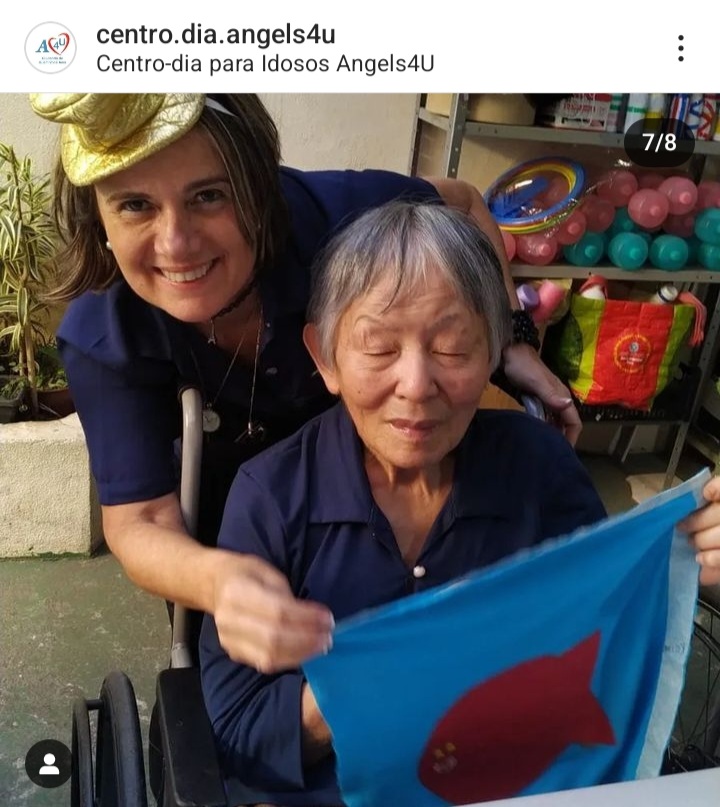Open centro.dia.angels4u profile picture
This screenshot has height=807, width=720.
(x=50, y=48)
